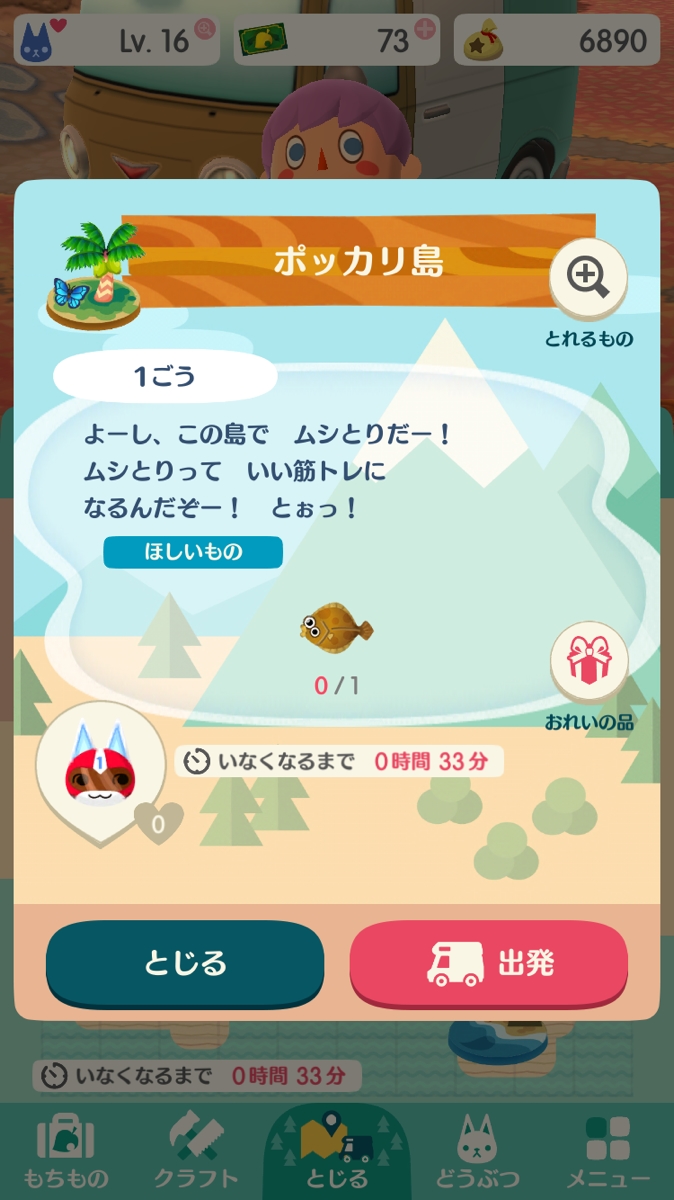Tap the 1ごう animal portrait
This screenshot has width=674, height=1200.
coord(100,765)
